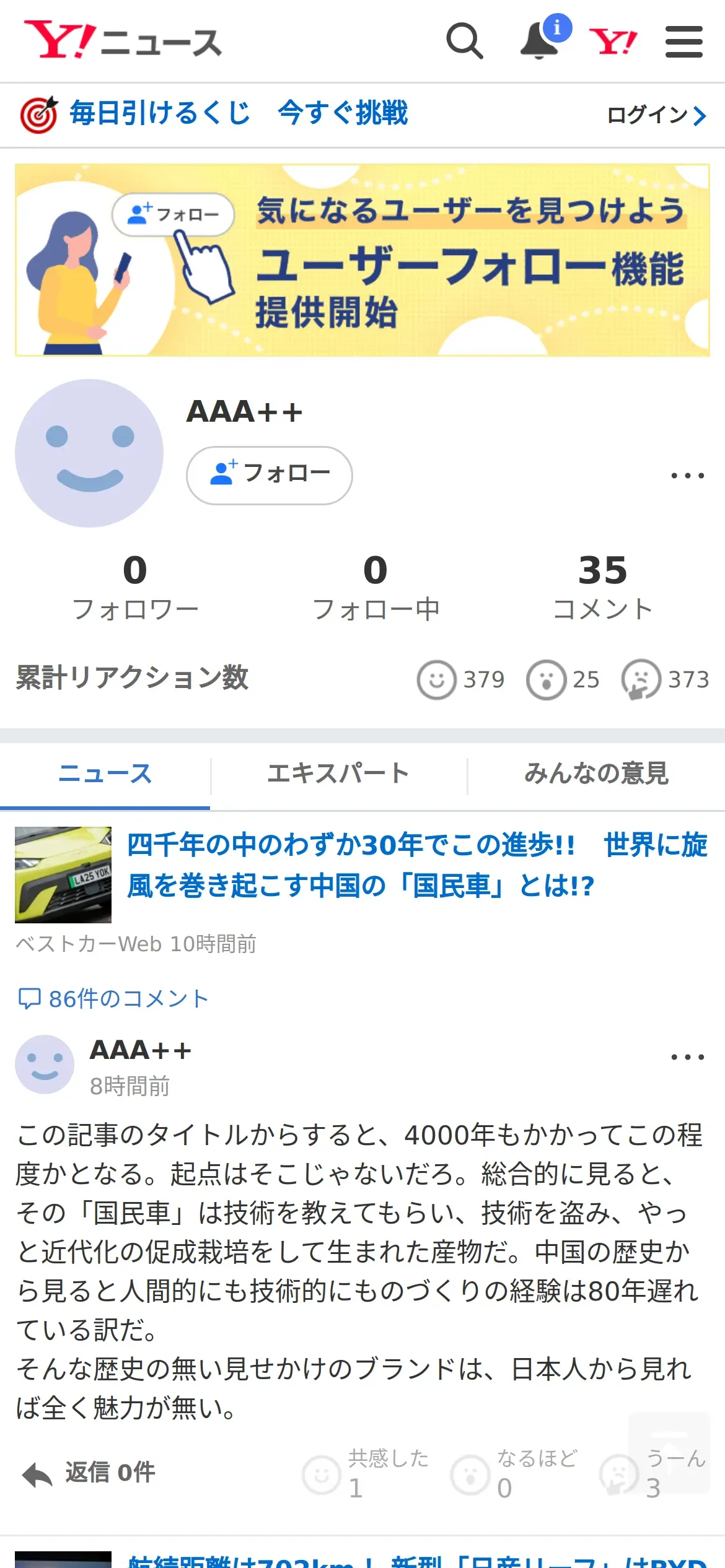Go to Yahoo! Japan home logo
The image size is (725, 1568).
[x=613, y=42]
